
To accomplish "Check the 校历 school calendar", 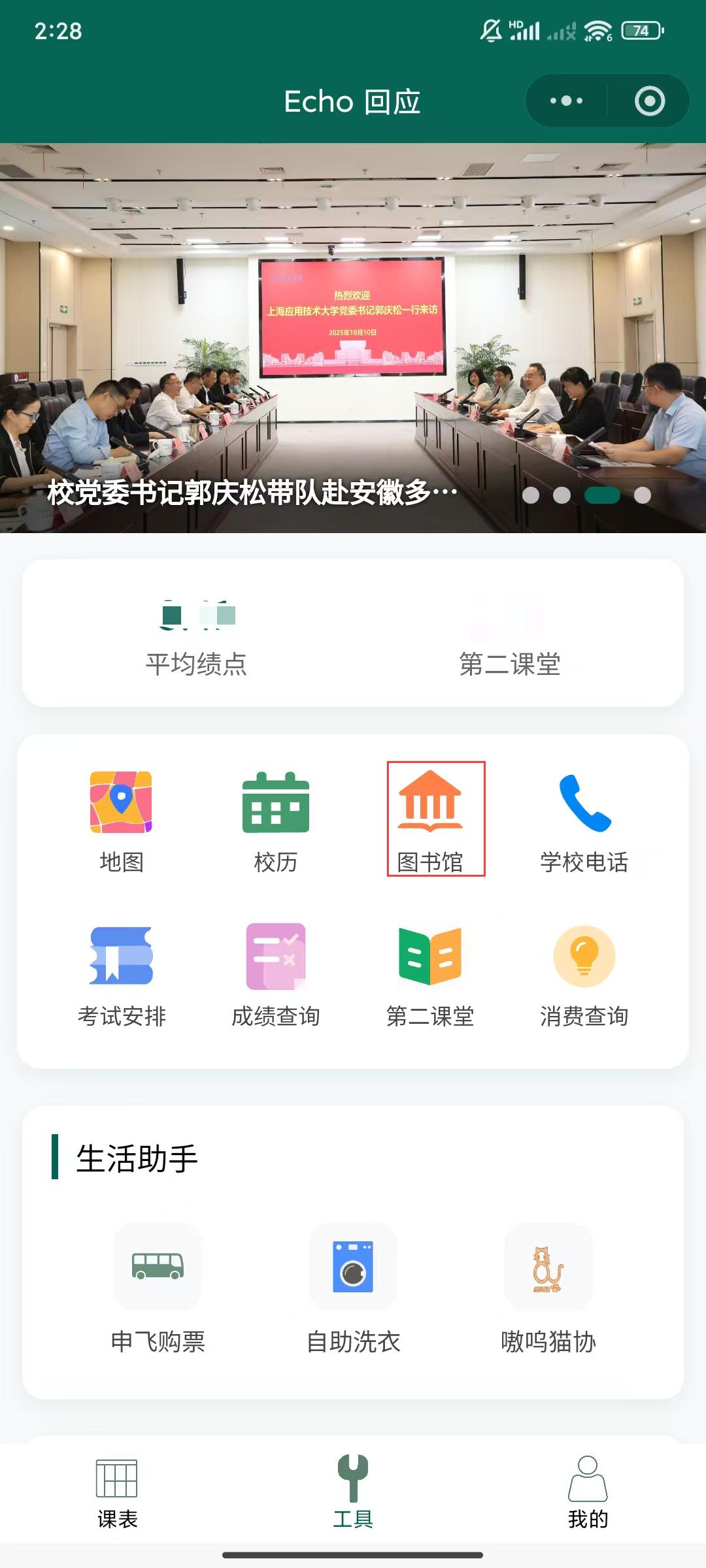I will point(276,820).
